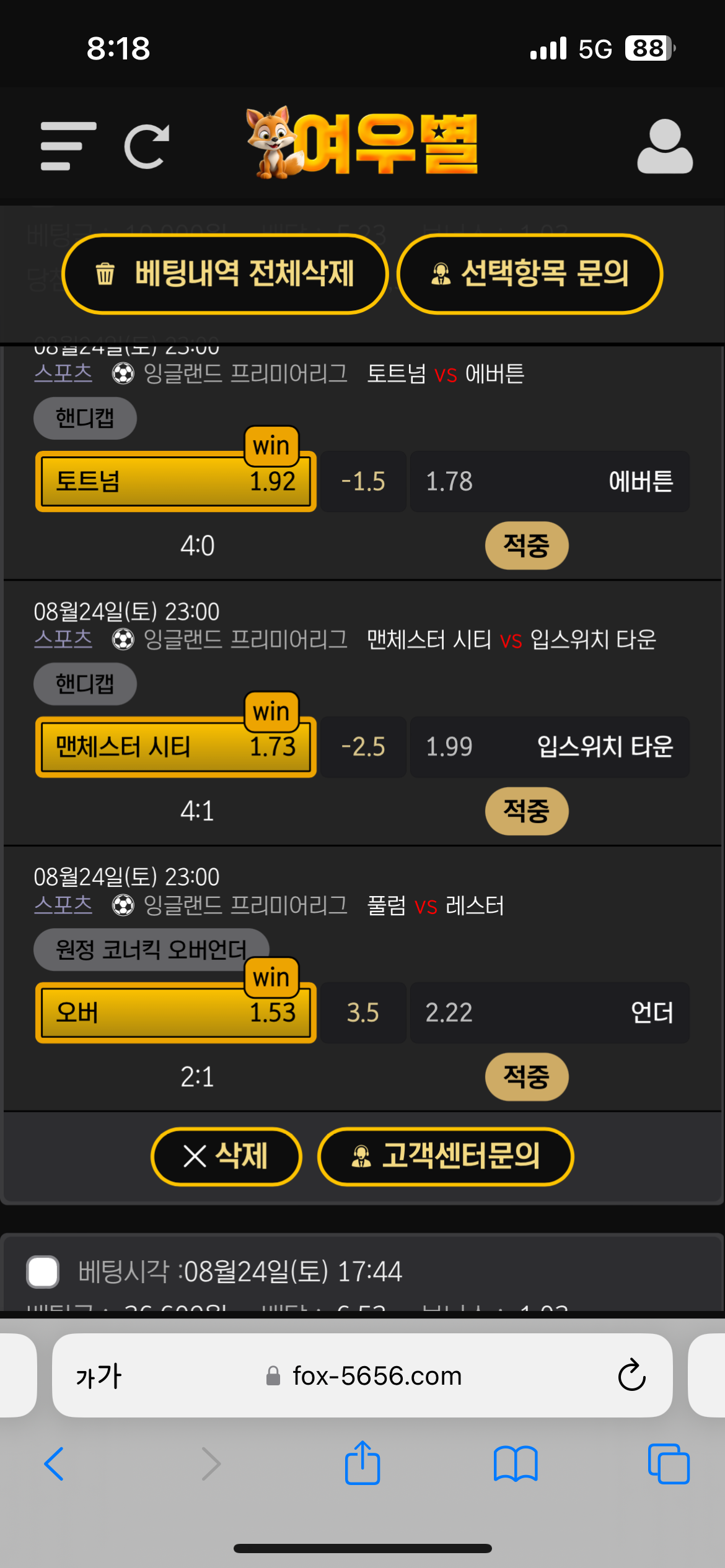Tap 베팅내역 전체삭제 button
This screenshot has height=1568, width=725.
coord(225,274)
